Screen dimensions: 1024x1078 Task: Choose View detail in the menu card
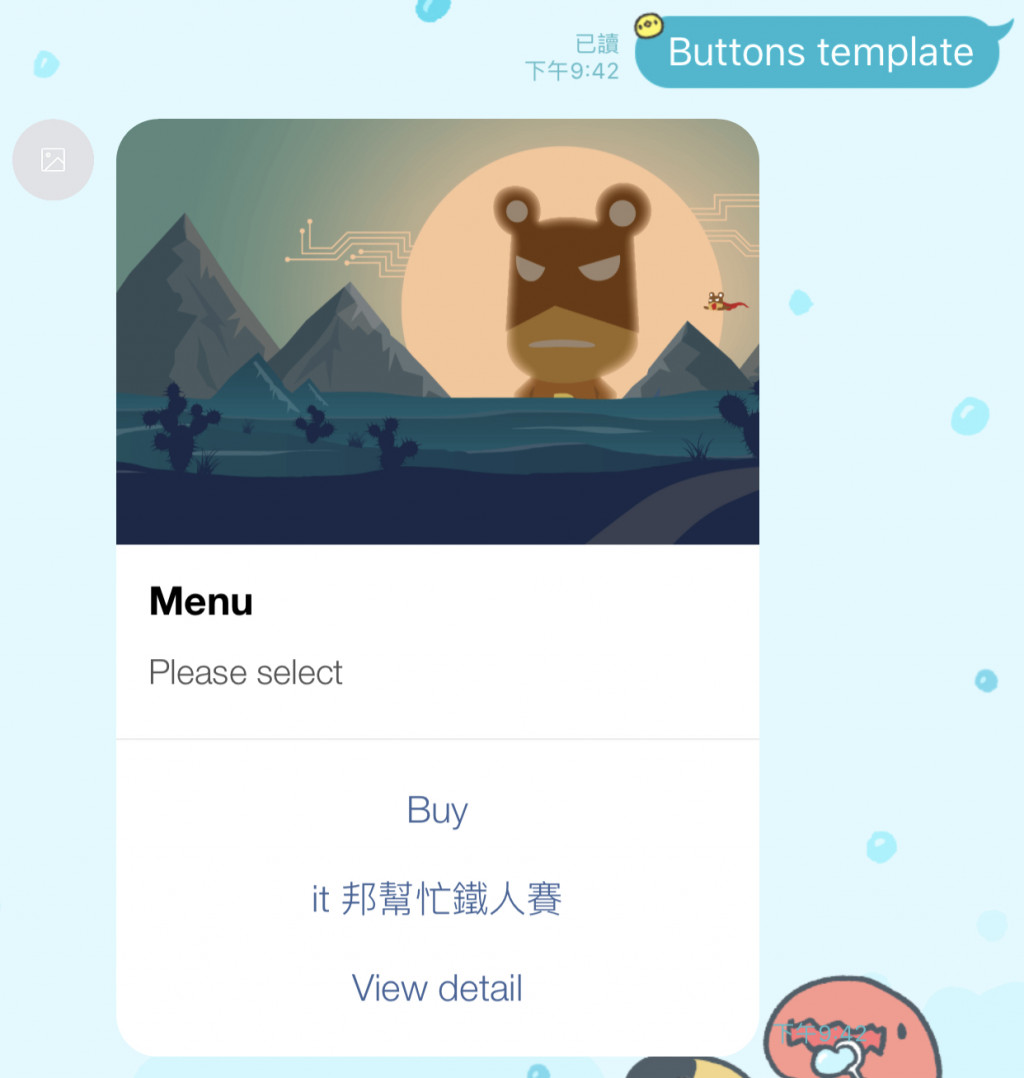click(x=437, y=988)
